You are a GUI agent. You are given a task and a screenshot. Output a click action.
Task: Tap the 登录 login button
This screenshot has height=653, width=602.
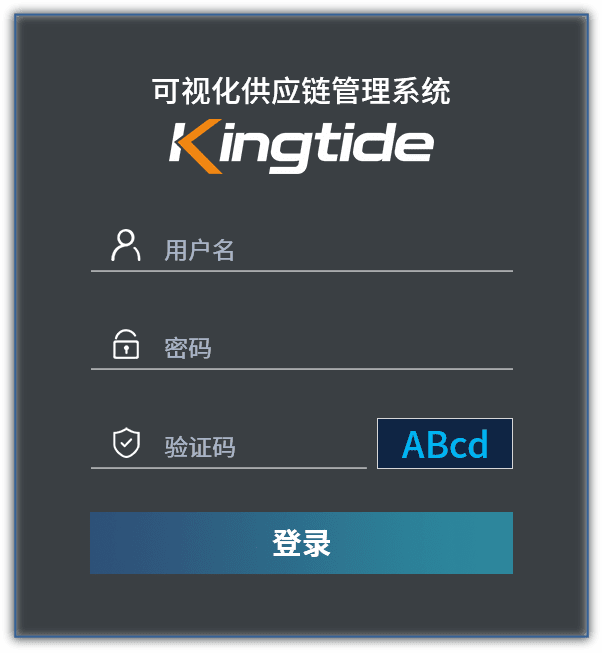[301, 543]
